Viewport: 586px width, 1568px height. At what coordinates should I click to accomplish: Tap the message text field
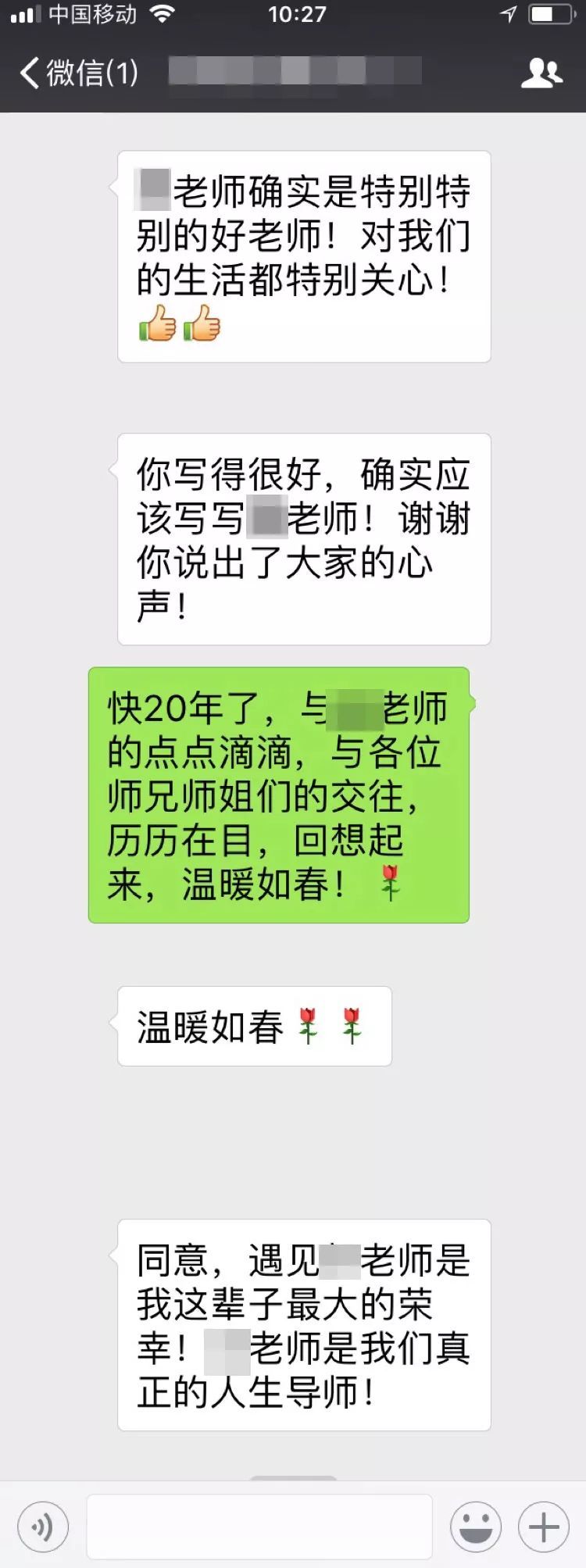(x=259, y=1527)
